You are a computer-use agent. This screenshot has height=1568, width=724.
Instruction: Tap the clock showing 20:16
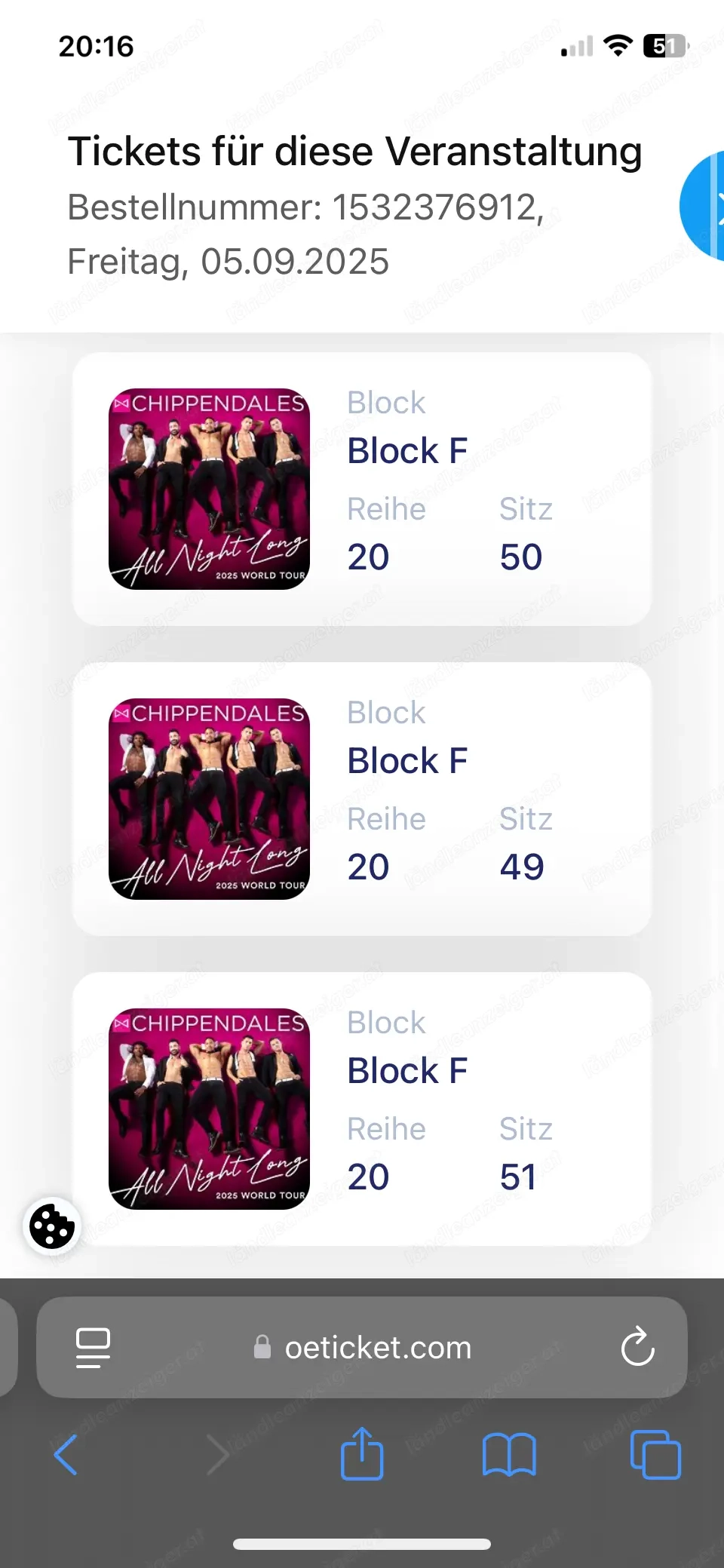click(x=97, y=47)
